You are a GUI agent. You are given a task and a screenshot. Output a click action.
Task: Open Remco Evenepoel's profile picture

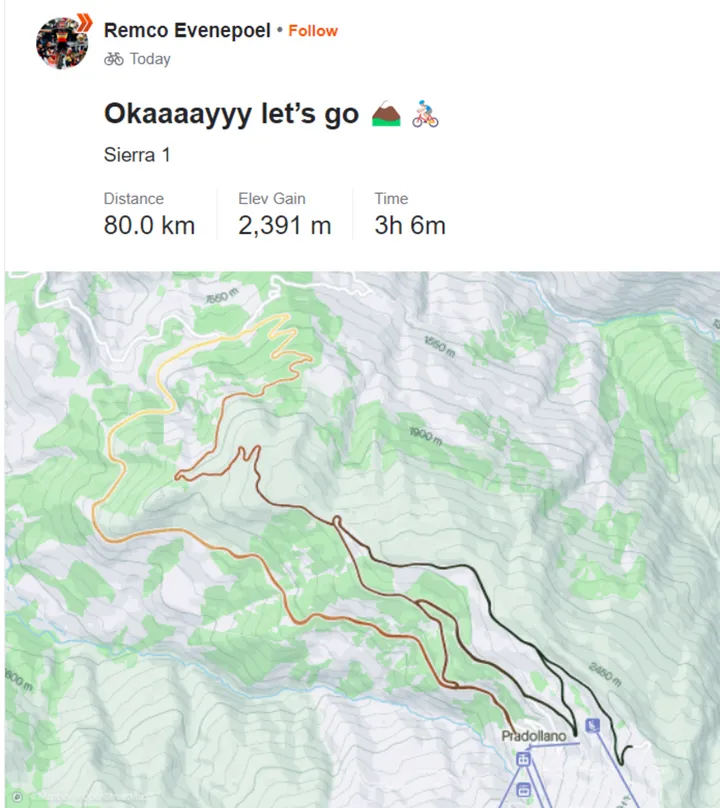[62, 42]
